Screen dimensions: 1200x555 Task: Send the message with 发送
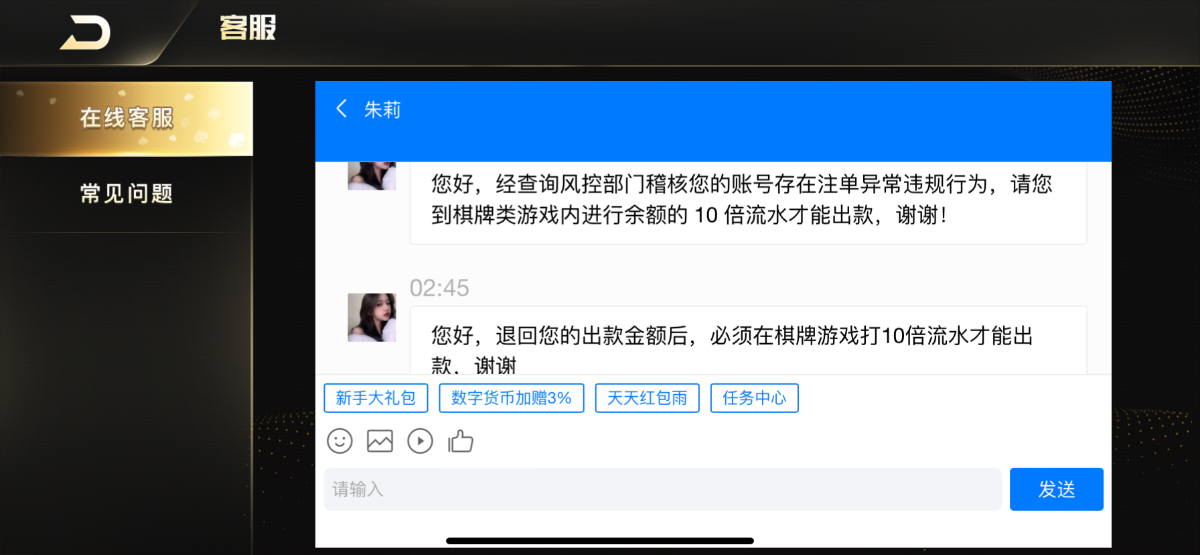[1056, 489]
